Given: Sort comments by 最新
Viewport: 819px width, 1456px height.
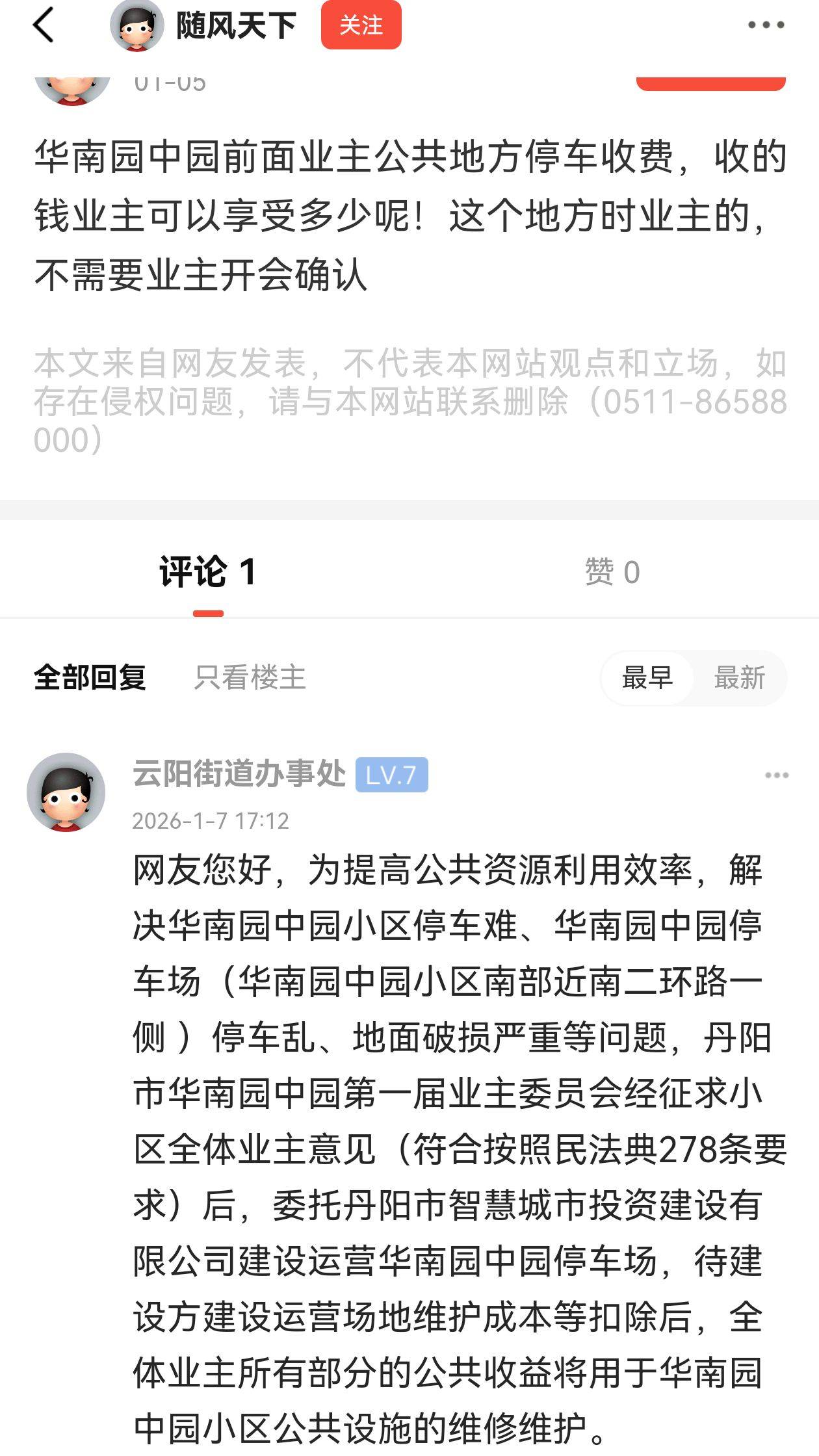Looking at the screenshot, I should (739, 678).
